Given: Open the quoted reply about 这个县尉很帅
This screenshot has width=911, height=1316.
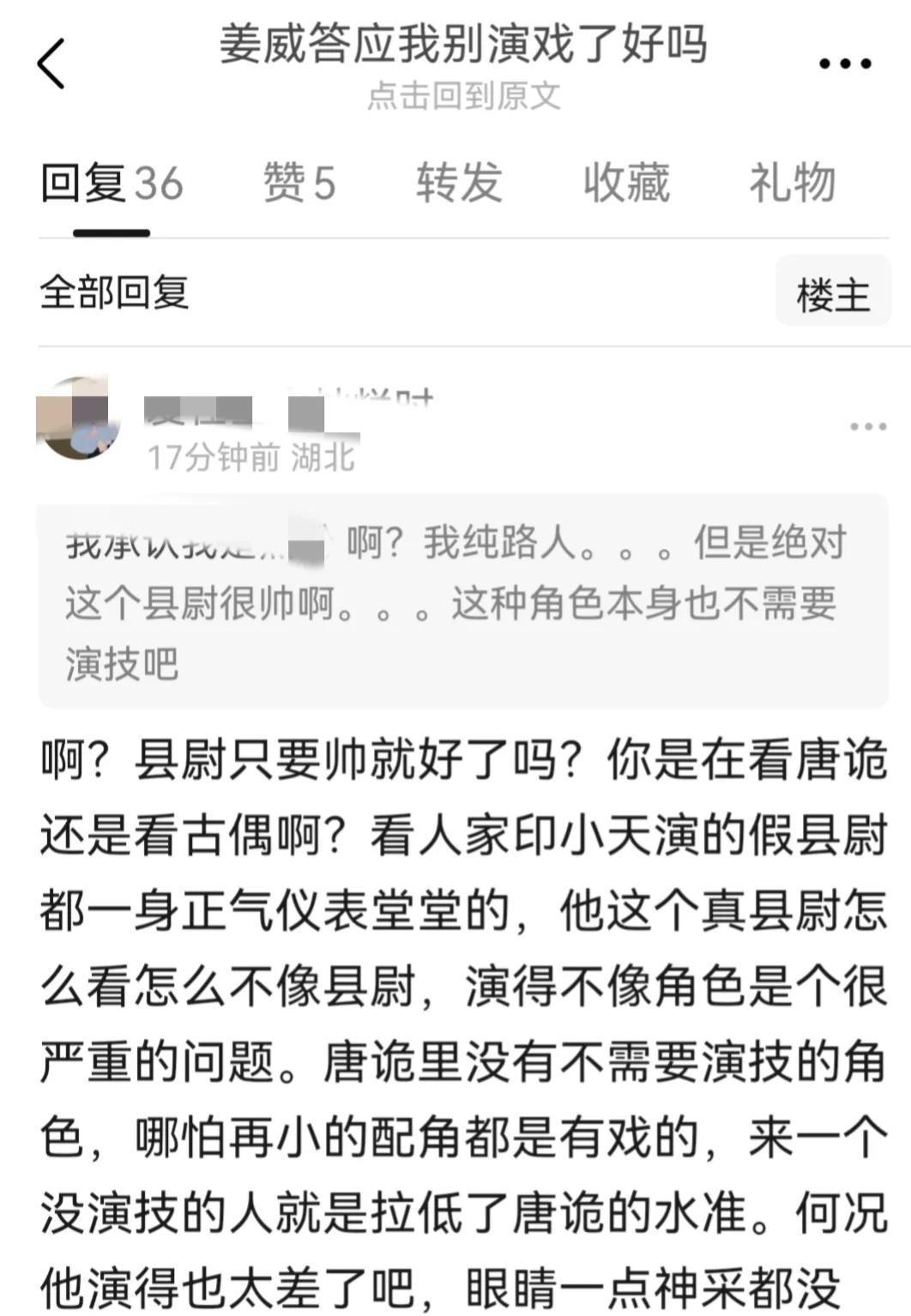Looking at the screenshot, I should point(463,602).
